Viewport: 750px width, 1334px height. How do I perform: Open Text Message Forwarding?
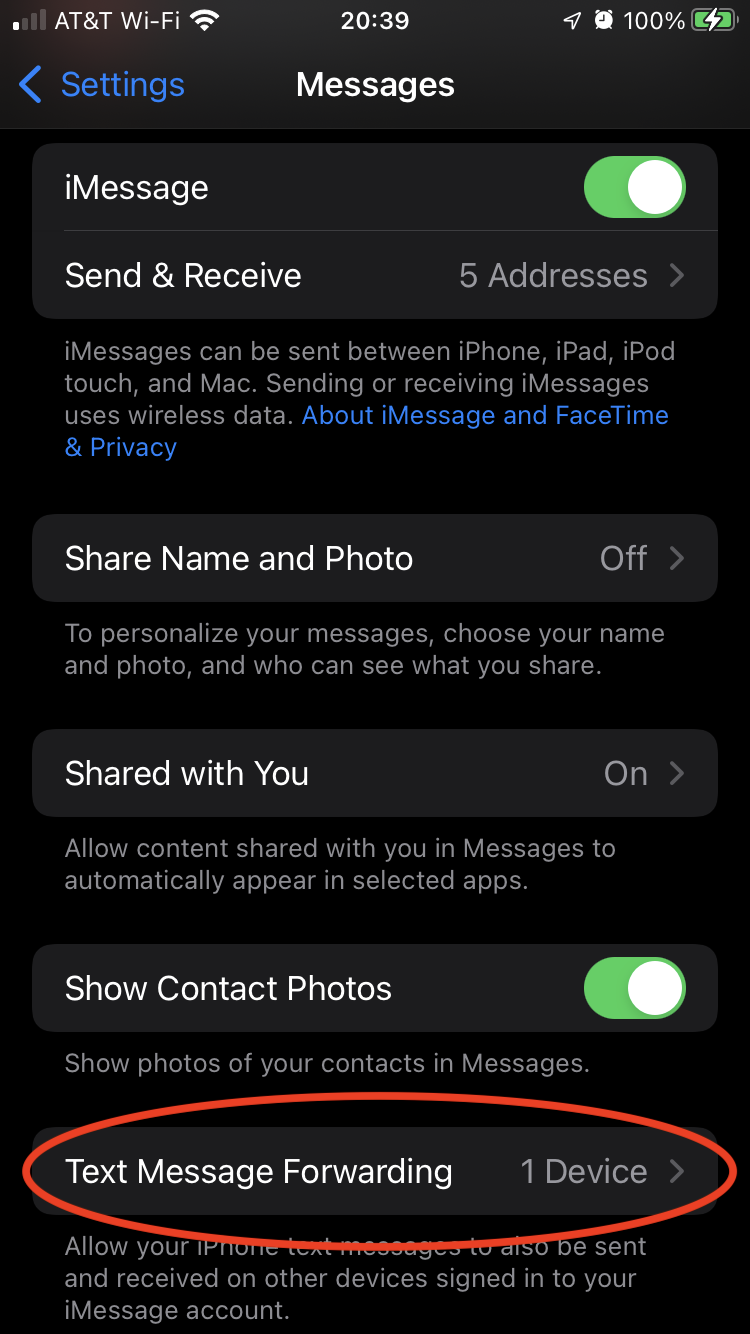[375, 1171]
